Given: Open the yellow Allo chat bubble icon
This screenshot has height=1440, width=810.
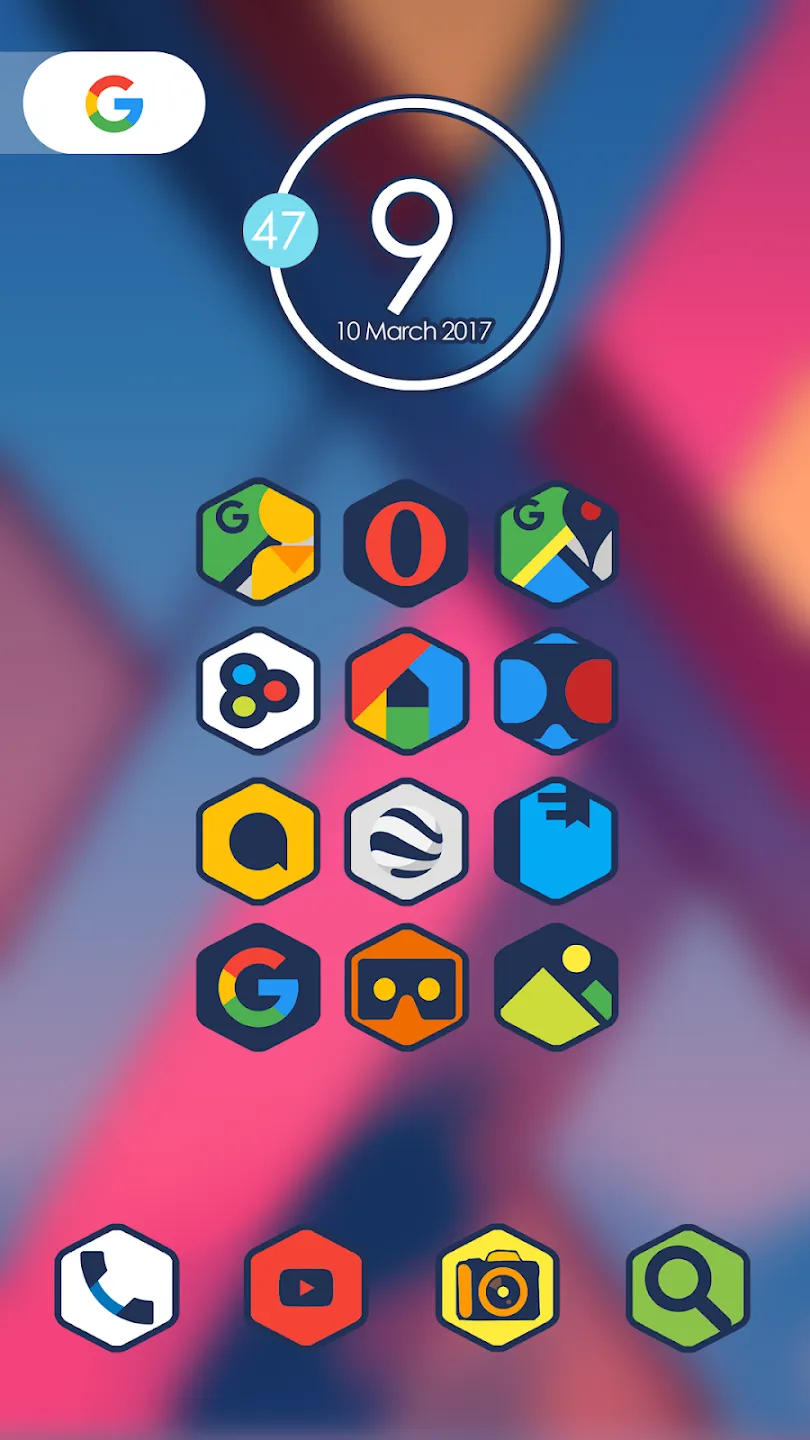Looking at the screenshot, I should (x=258, y=841).
